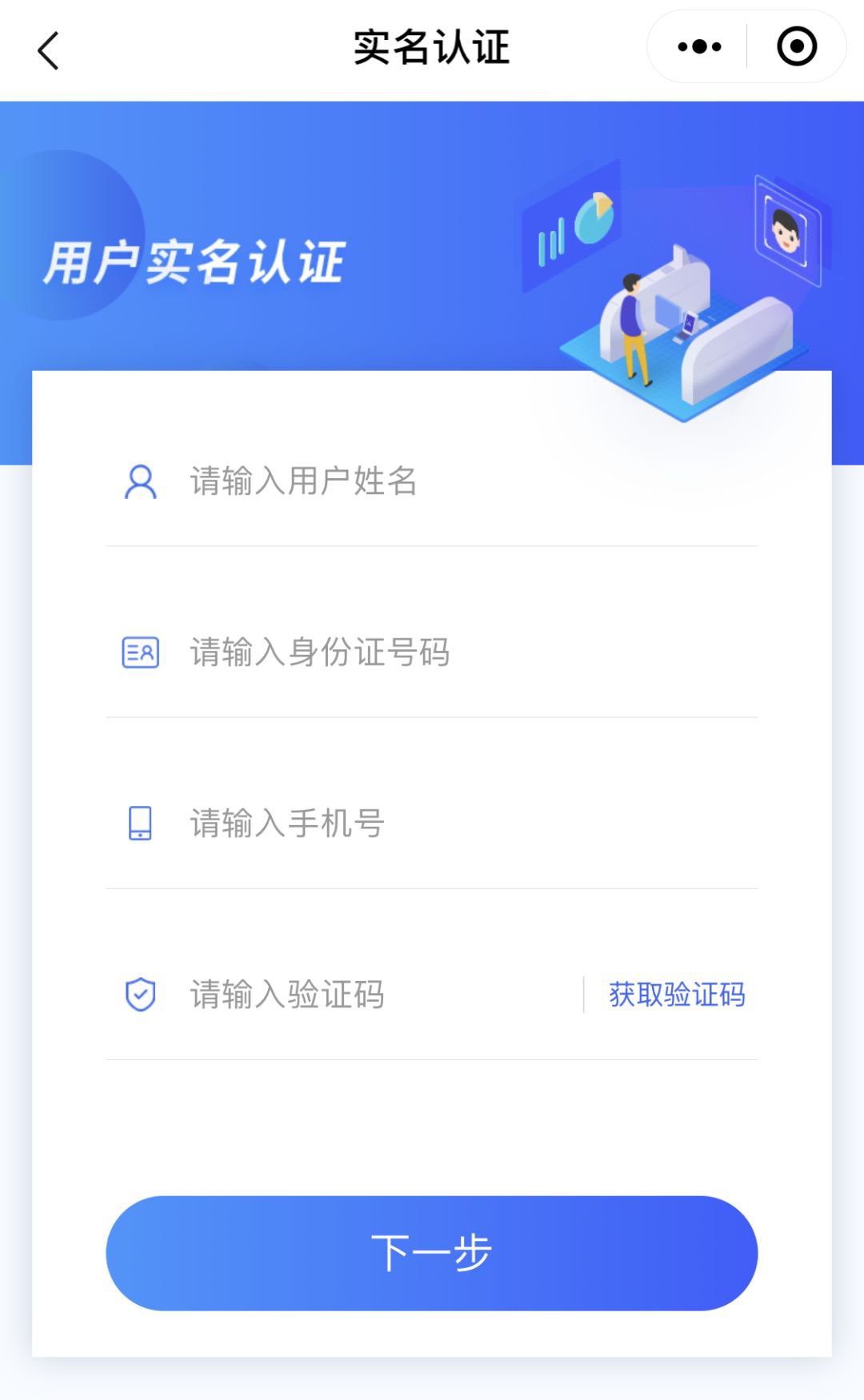Close the mini program with the circle icon
The image size is (864, 1400).
(x=796, y=47)
